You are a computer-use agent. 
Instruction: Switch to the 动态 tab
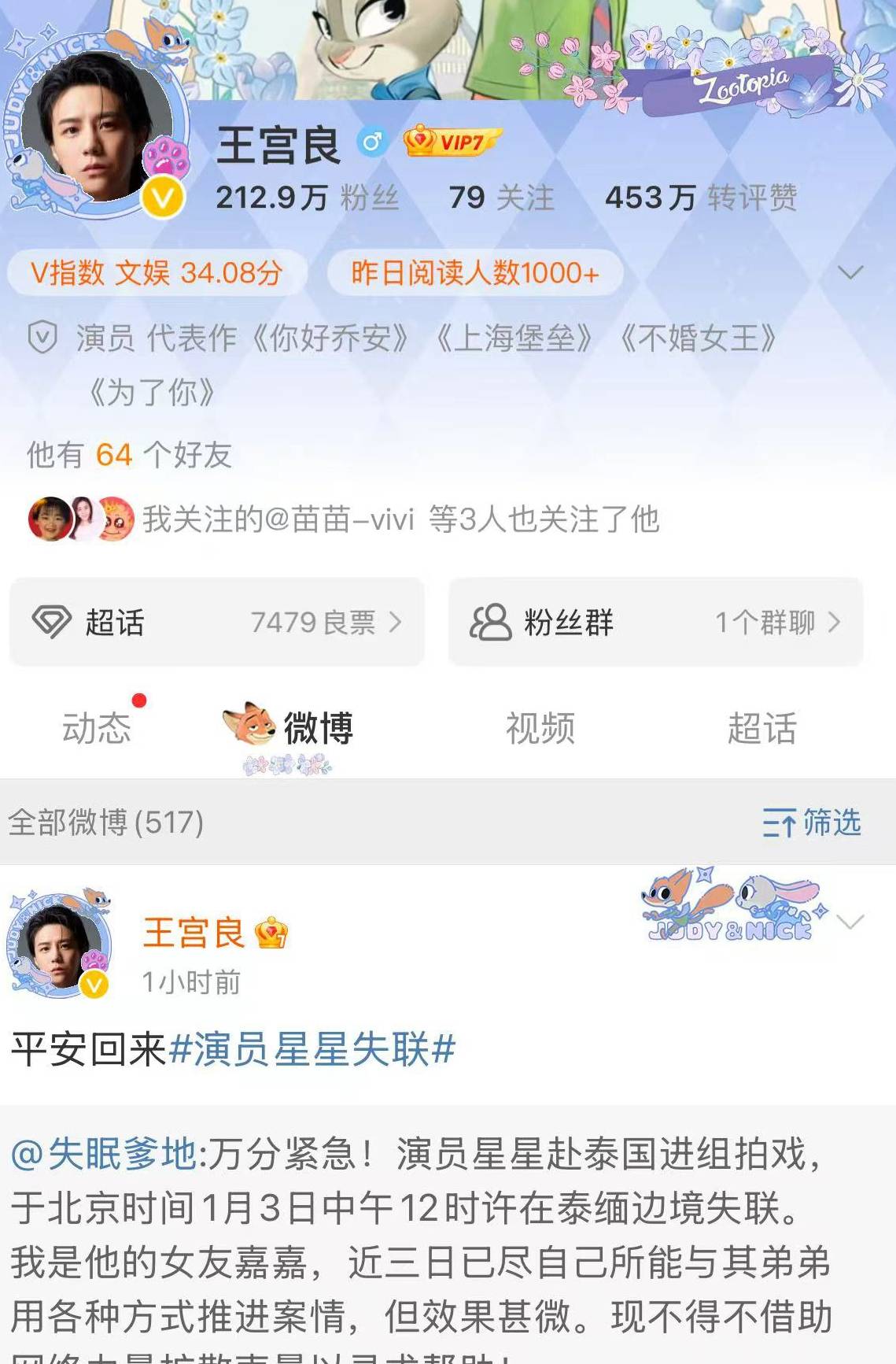pyautogui.click(x=97, y=728)
